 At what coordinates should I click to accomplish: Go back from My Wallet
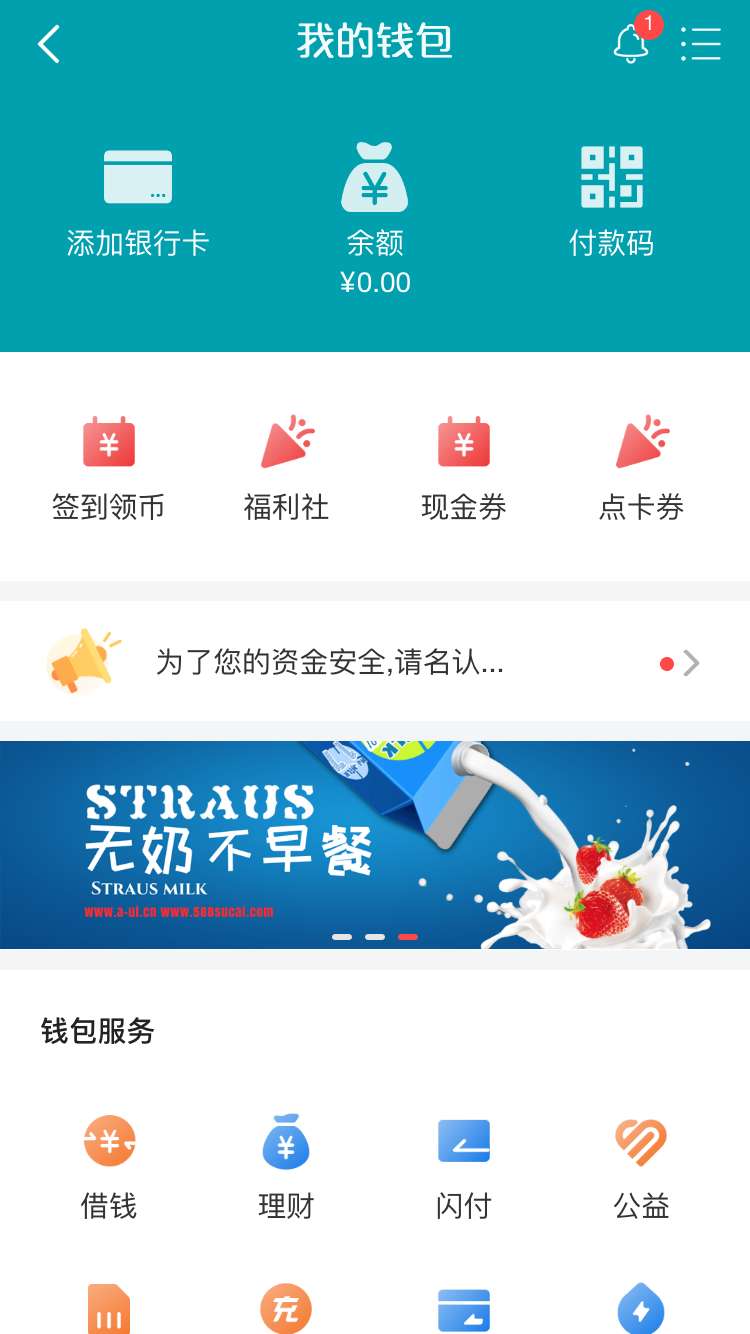[x=49, y=44]
